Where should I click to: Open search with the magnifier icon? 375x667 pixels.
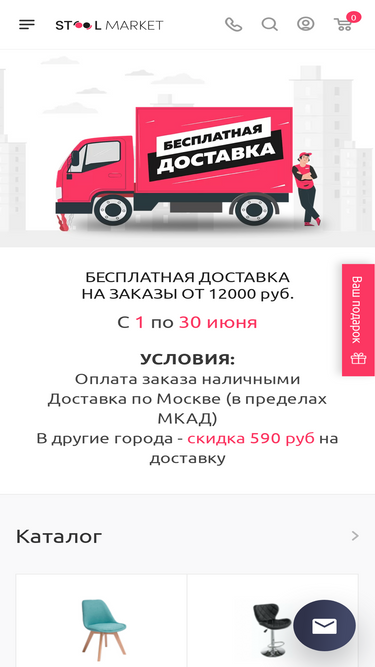[270, 25]
